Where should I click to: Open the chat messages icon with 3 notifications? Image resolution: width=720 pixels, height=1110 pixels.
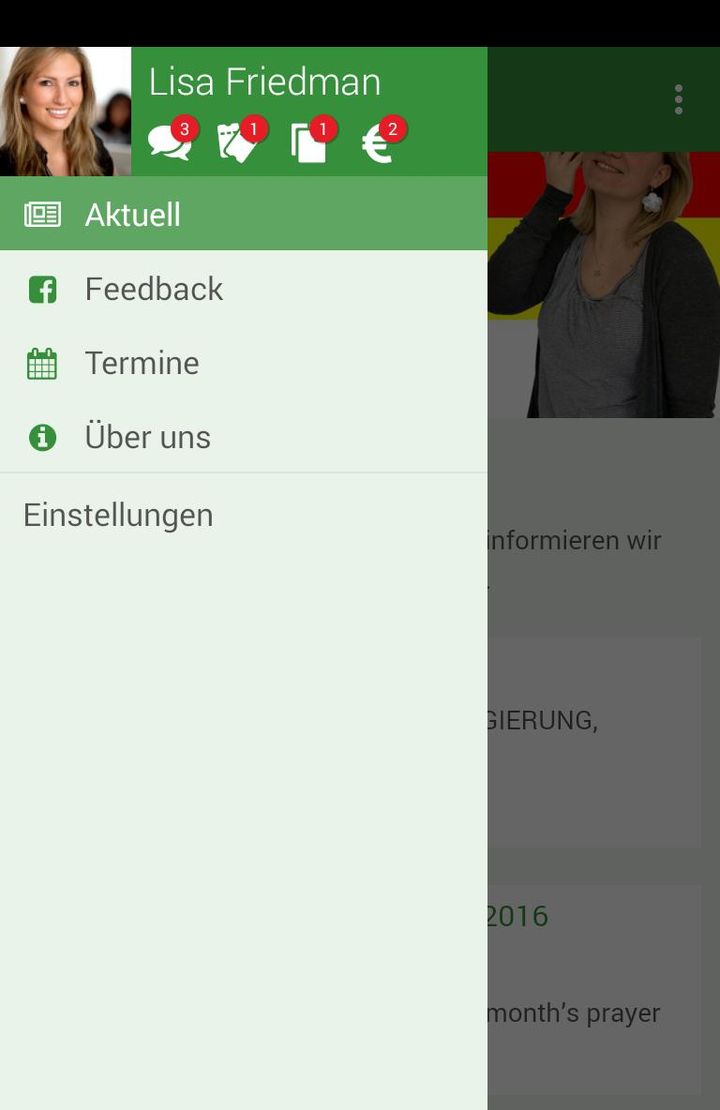168,140
